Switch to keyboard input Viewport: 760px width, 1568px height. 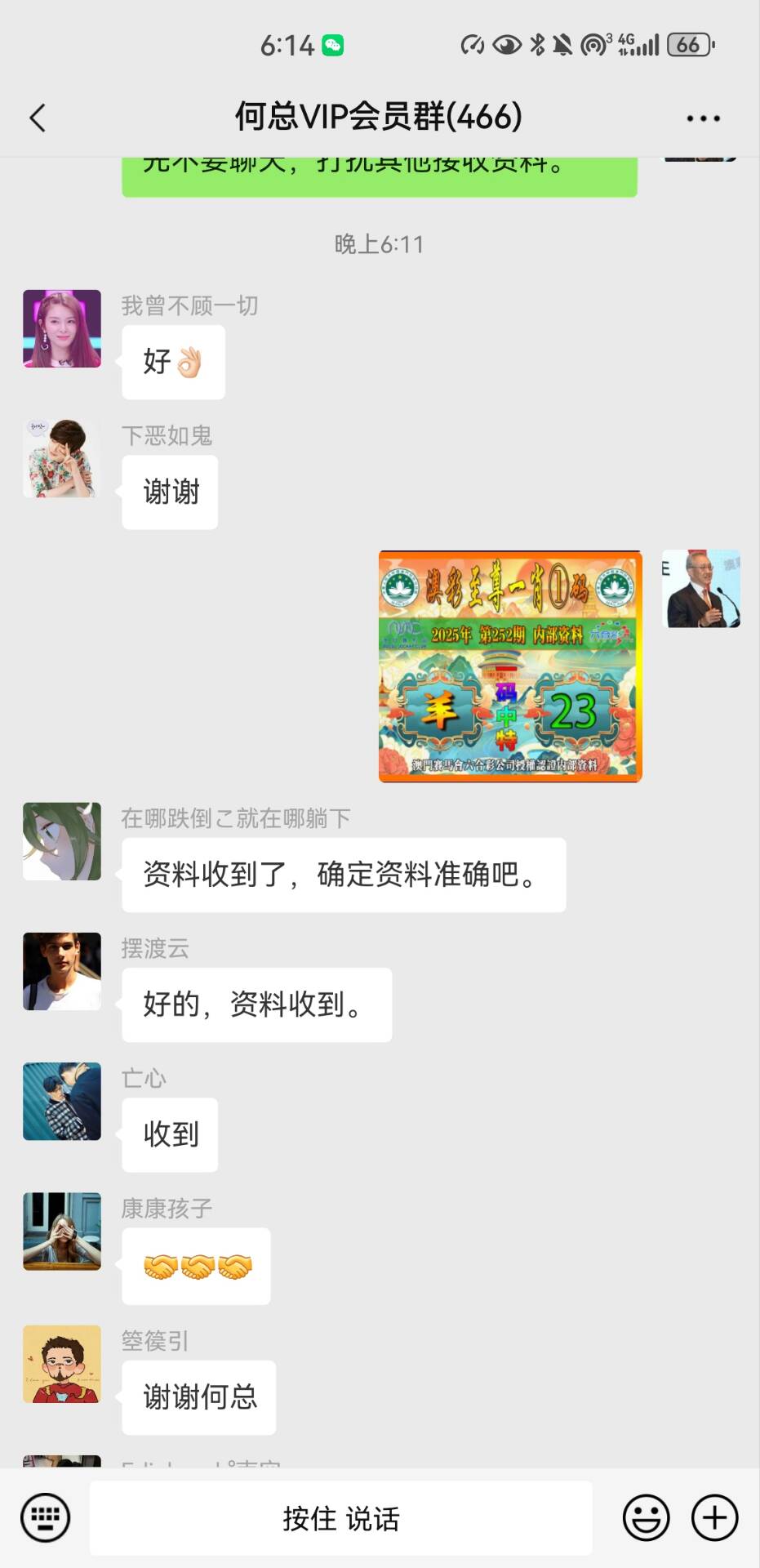click(x=45, y=1518)
